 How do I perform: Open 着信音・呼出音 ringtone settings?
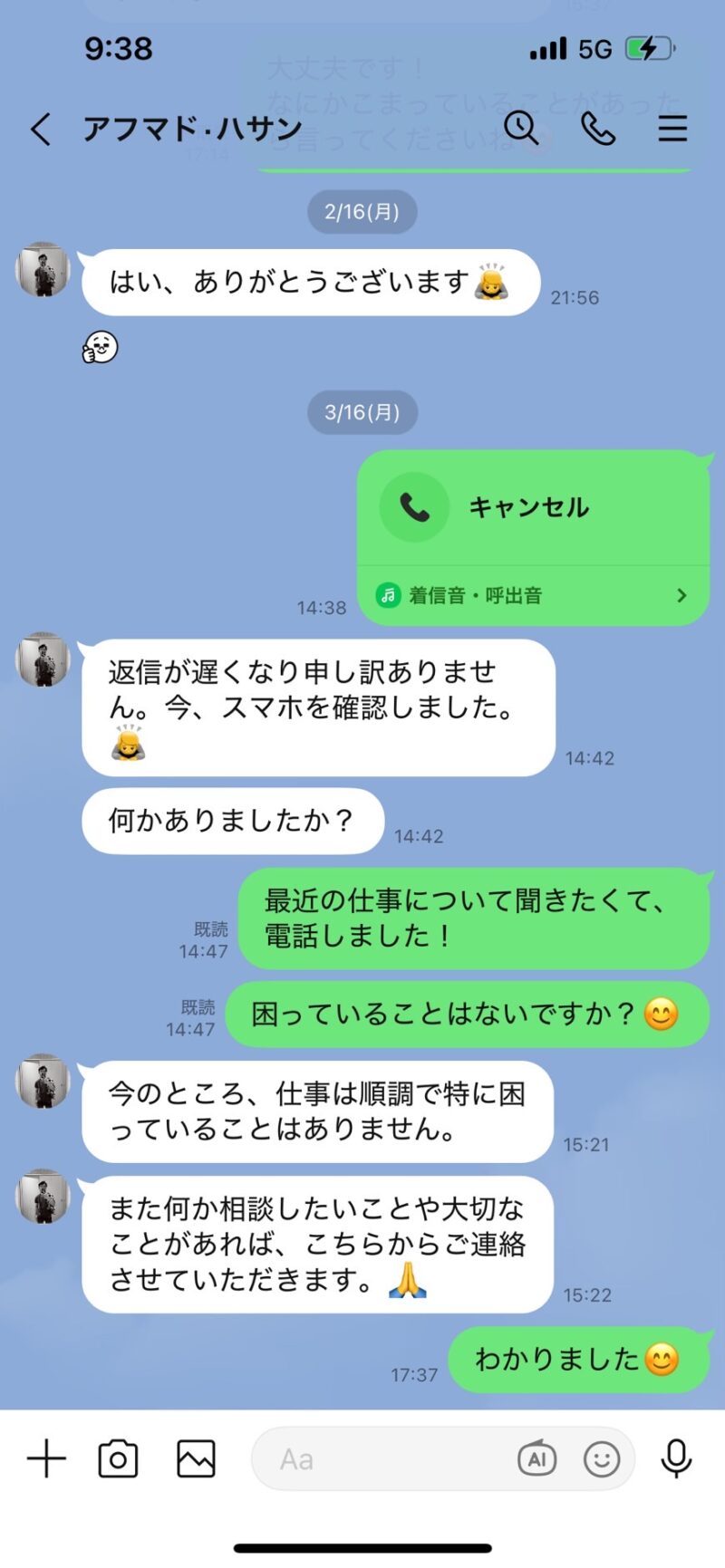click(532, 596)
